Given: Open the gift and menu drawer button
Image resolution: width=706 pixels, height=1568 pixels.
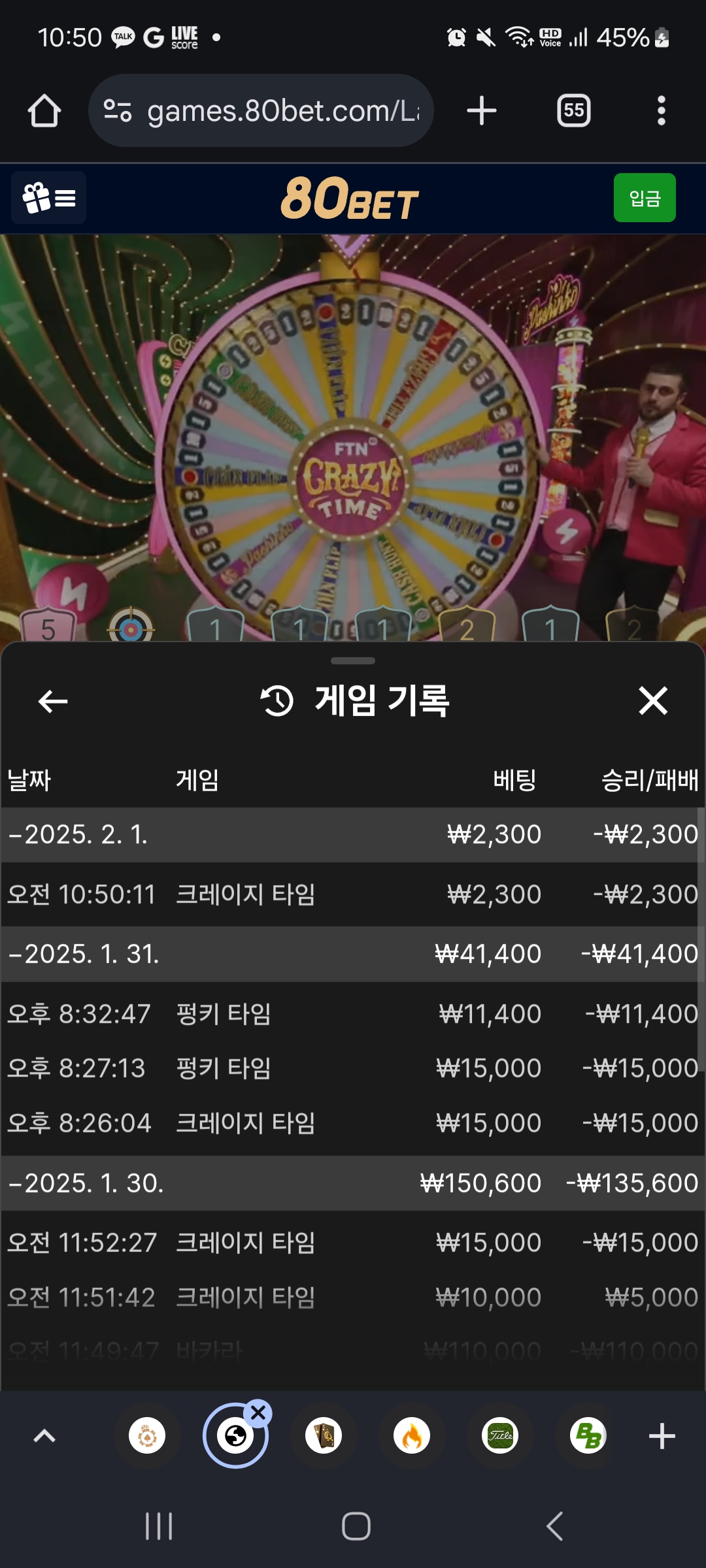Looking at the screenshot, I should 49,198.
